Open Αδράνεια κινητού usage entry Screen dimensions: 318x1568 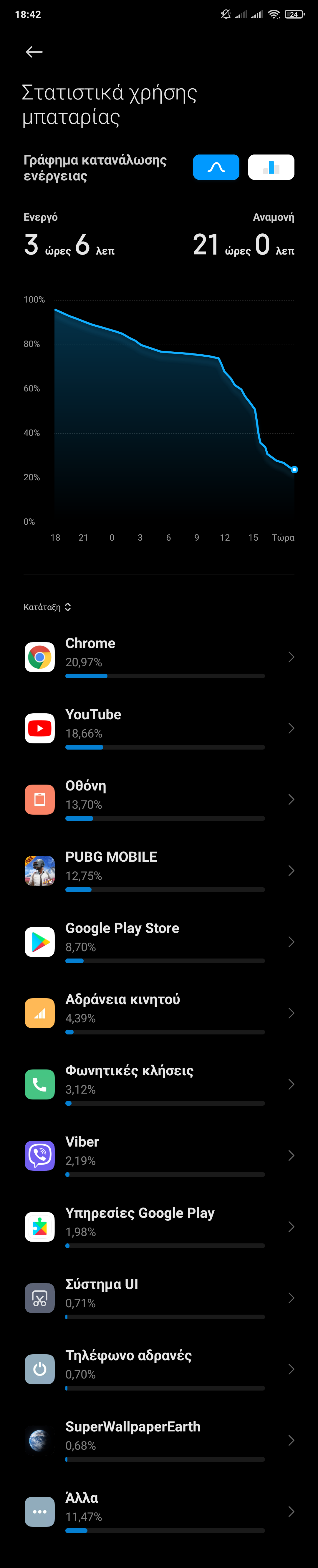(158, 1014)
